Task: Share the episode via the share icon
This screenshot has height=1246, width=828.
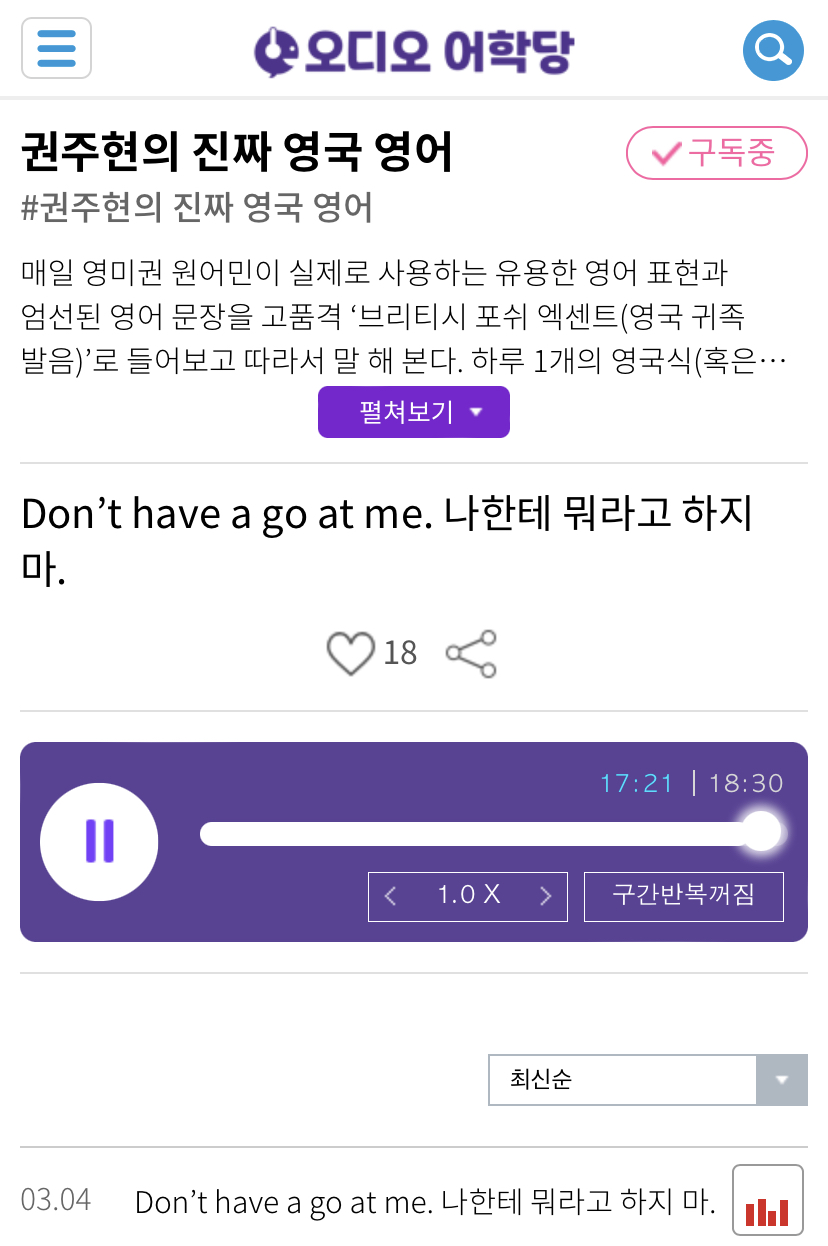Action: point(470,652)
